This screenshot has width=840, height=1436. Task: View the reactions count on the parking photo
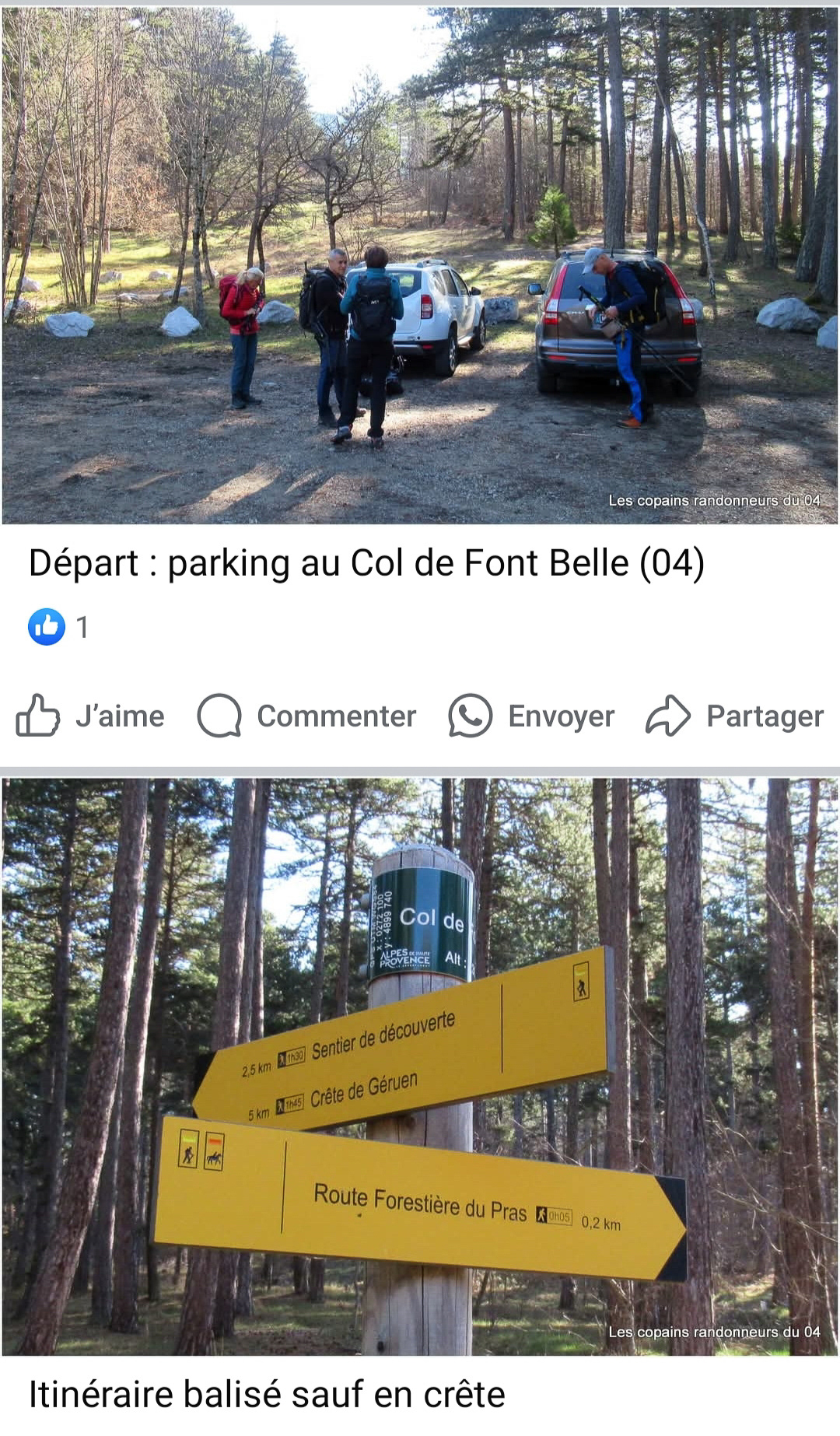point(59,627)
